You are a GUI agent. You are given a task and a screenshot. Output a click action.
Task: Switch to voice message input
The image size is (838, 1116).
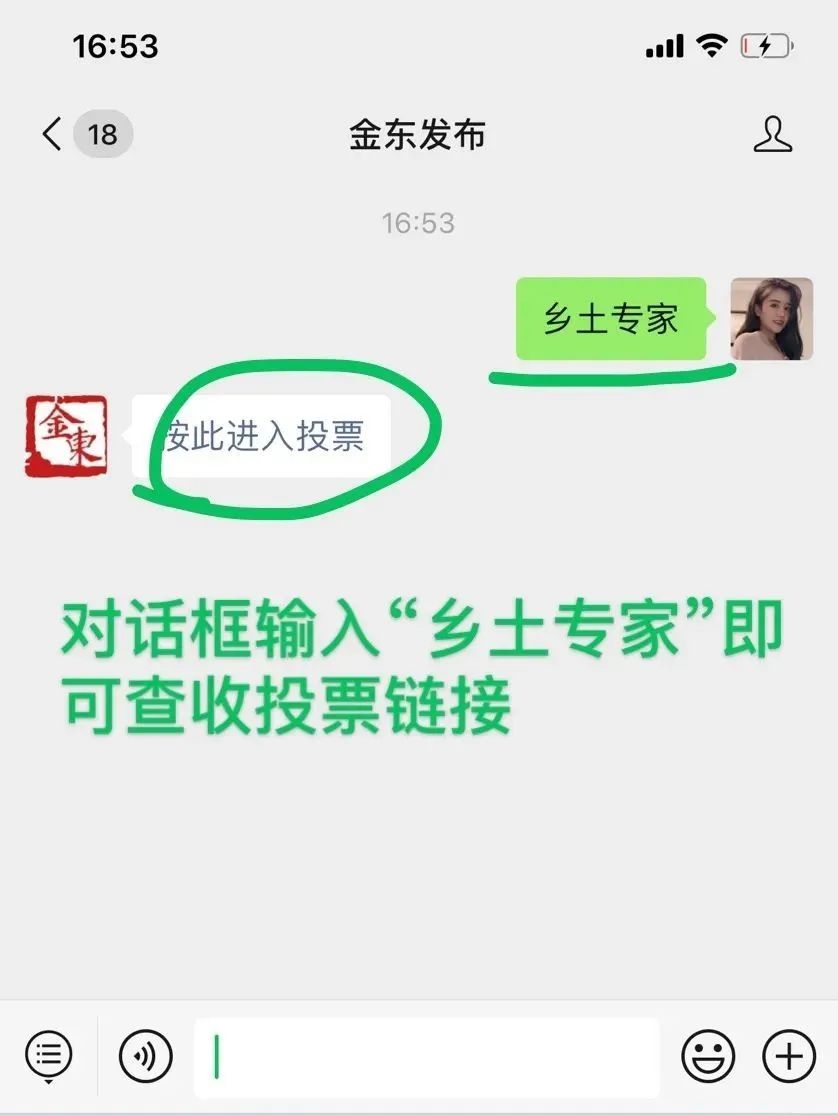(x=145, y=1055)
